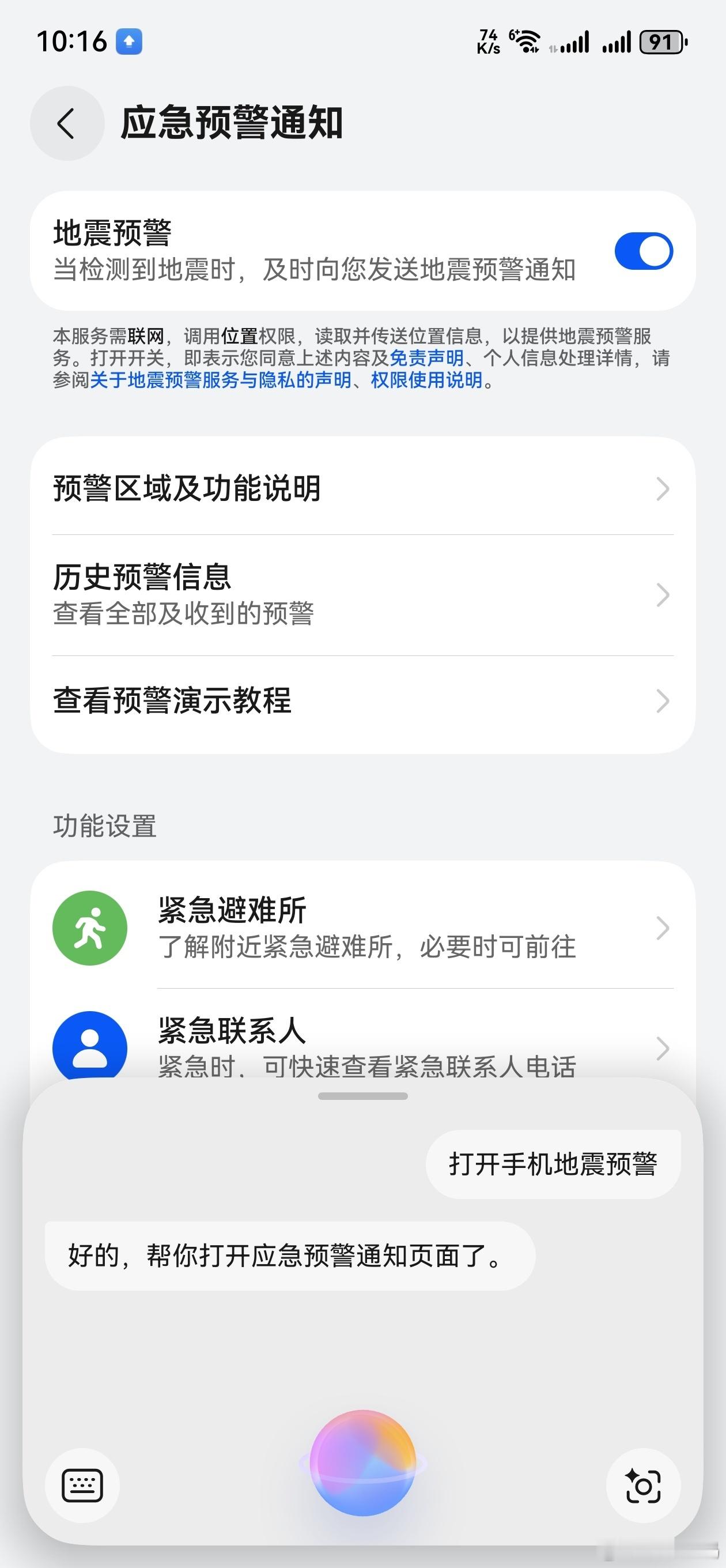Expand 预警区域及功能说明 via its chevron
Image resolution: width=726 pixels, height=1568 pixels.
click(663, 489)
